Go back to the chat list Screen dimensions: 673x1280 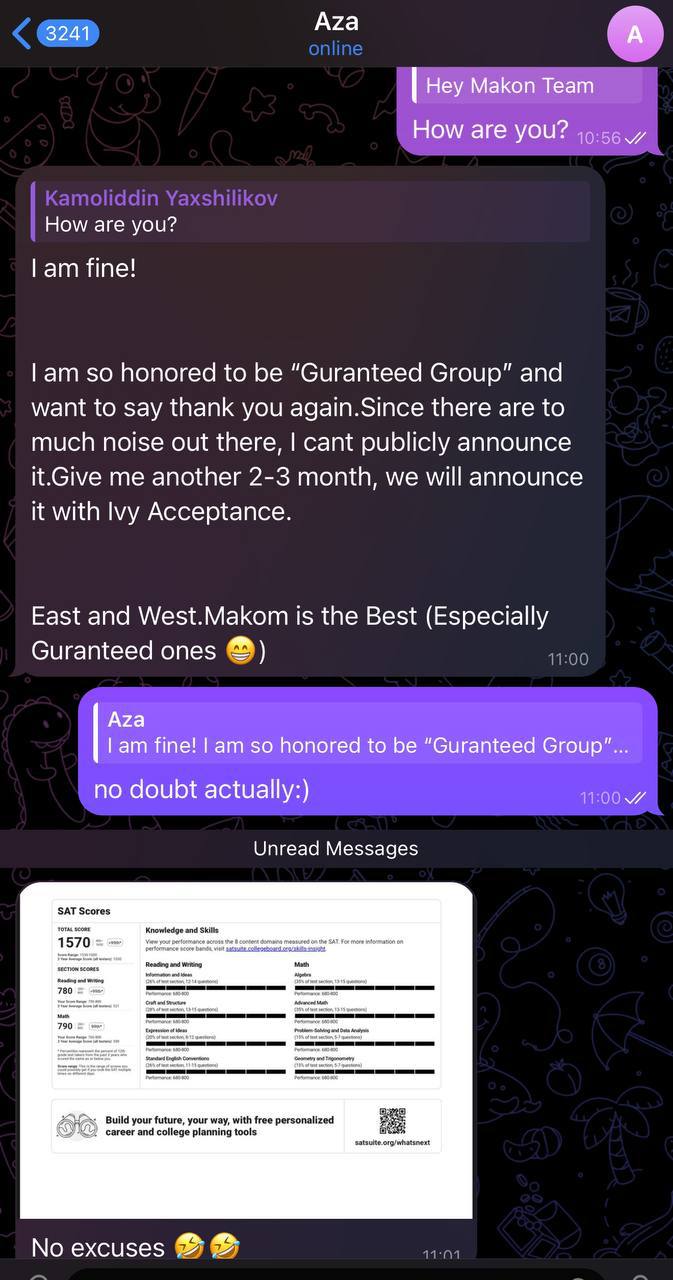55,34
